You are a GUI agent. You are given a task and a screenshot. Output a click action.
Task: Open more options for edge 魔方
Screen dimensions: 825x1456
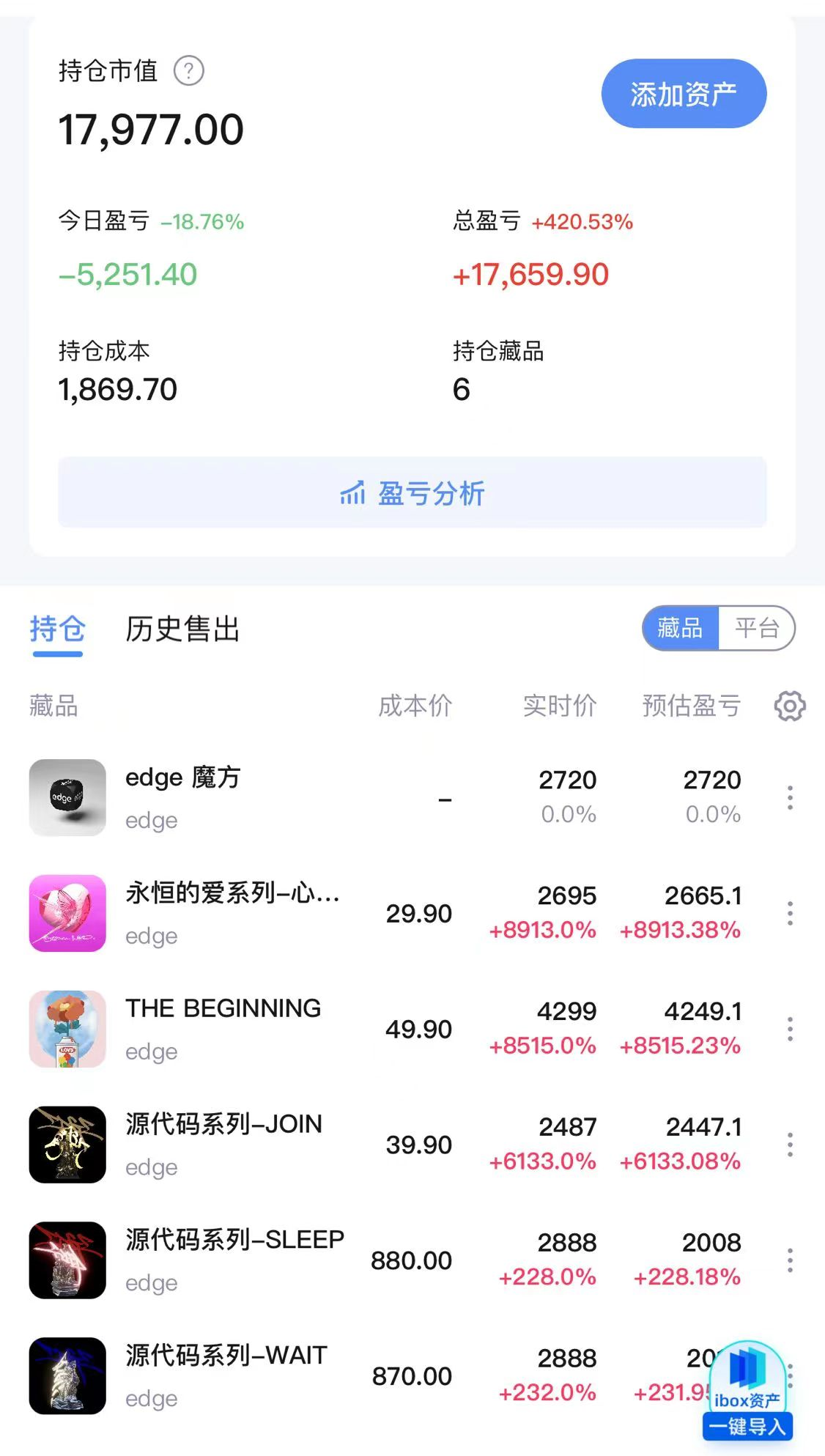[x=790, y=797]
